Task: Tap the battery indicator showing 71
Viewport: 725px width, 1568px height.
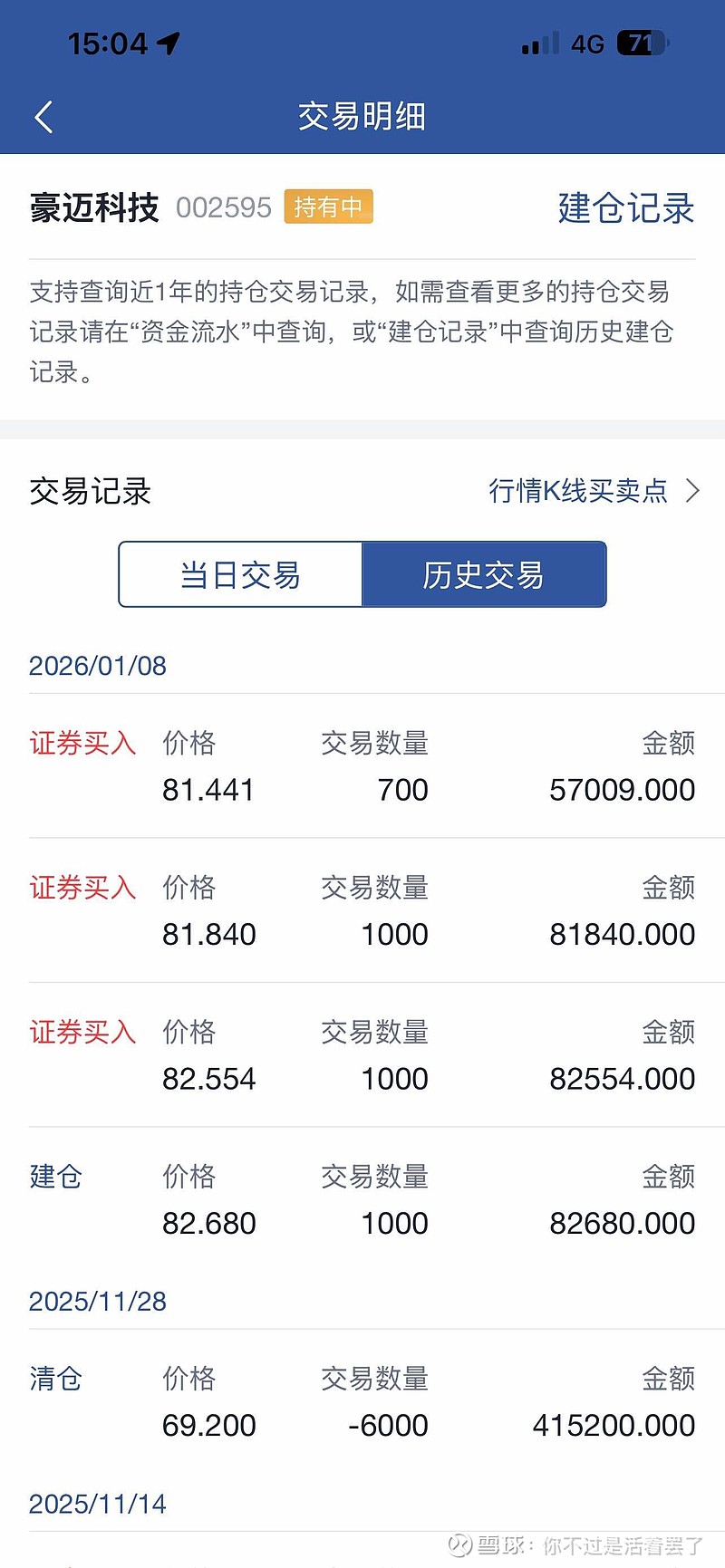Action: tap(640, 43)
